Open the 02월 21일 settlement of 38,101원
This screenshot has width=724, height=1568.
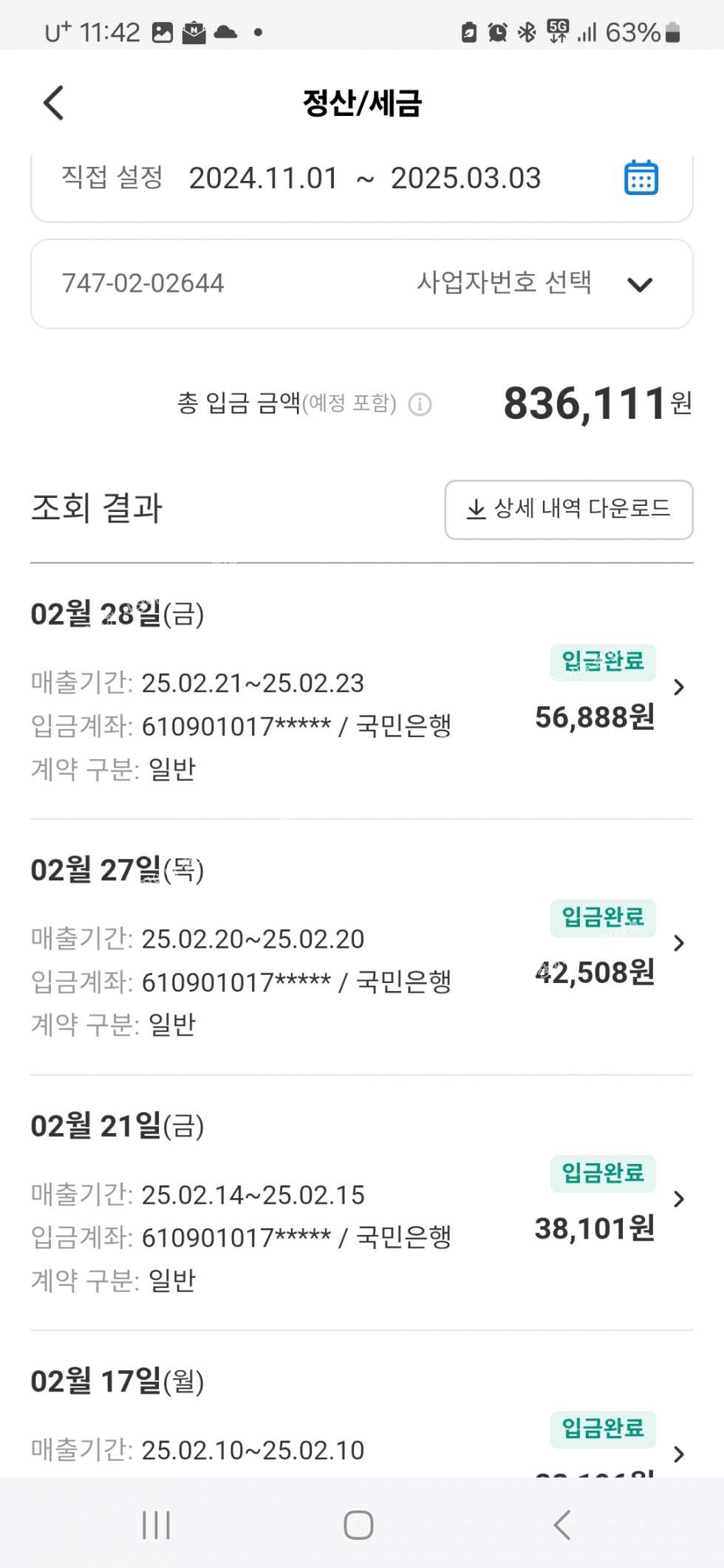[679, 1199]
